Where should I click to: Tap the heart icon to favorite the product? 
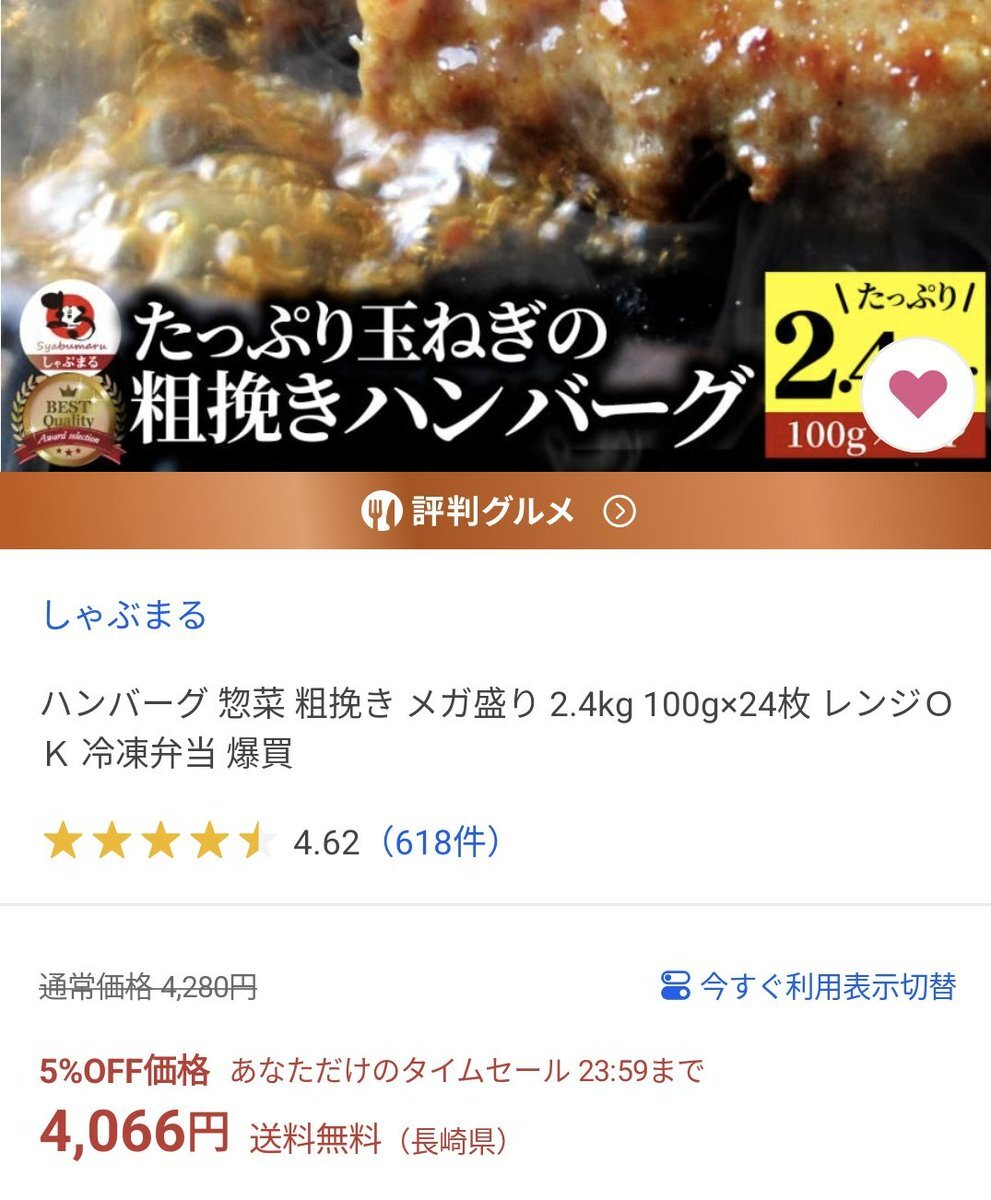click(916, 393)
